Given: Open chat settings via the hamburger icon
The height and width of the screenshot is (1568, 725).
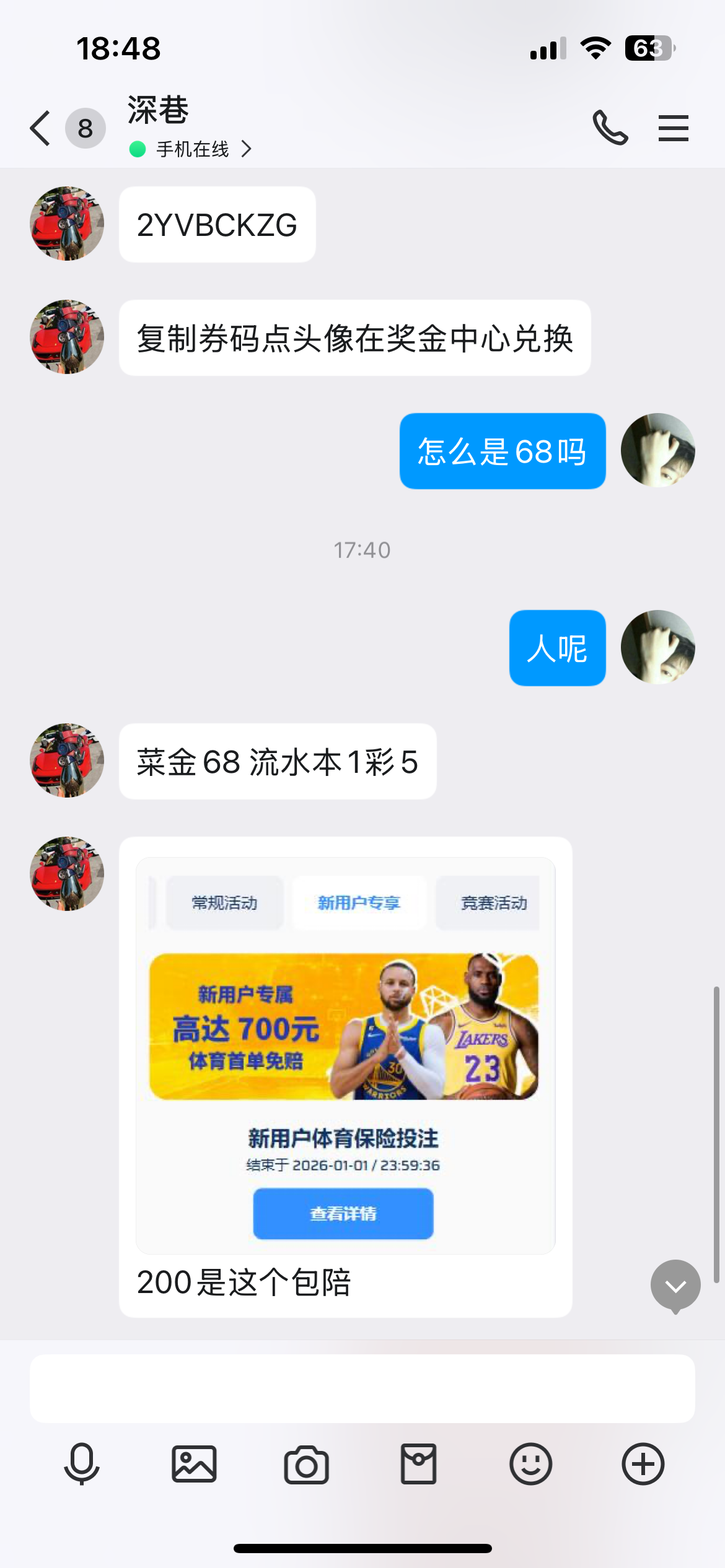Looking at the screenshot, I should tap(673, 128).
